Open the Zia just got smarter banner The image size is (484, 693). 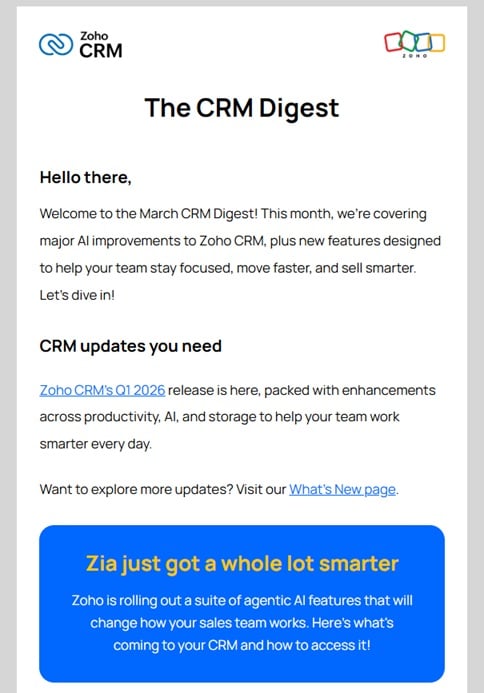[242, 603]
